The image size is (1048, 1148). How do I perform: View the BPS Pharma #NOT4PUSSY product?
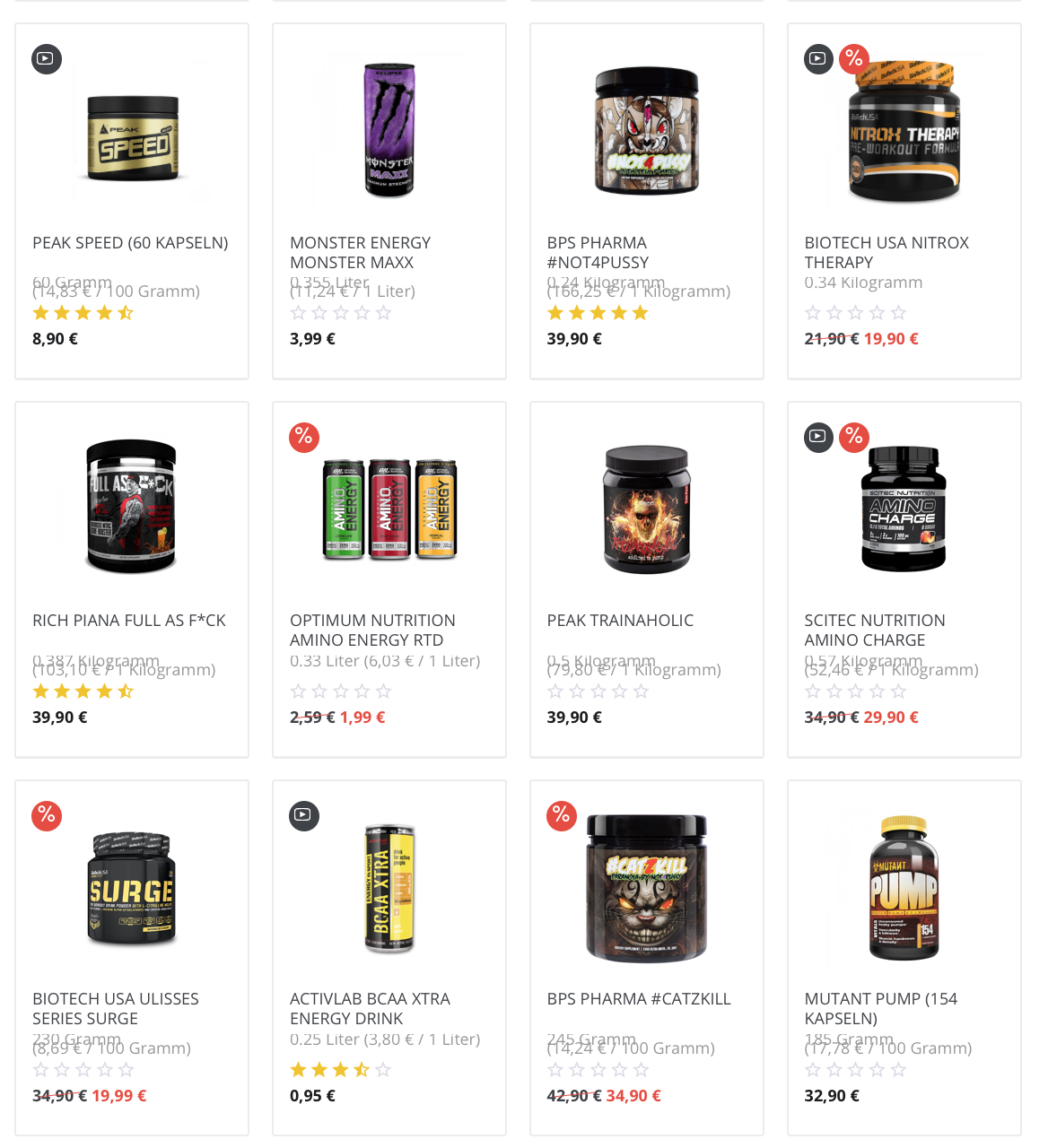pyautogui.click(x=598, y=252)
